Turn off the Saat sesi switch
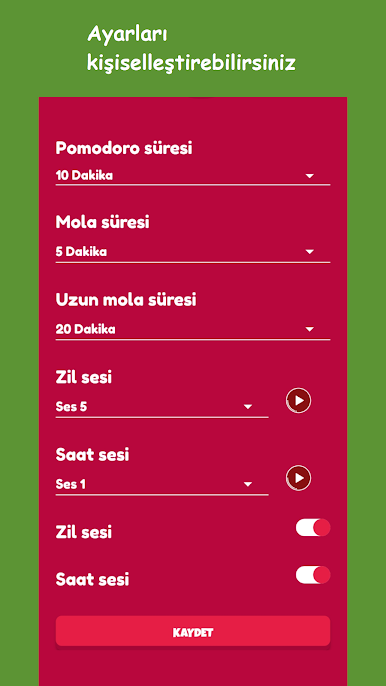 tap(313, 575)
